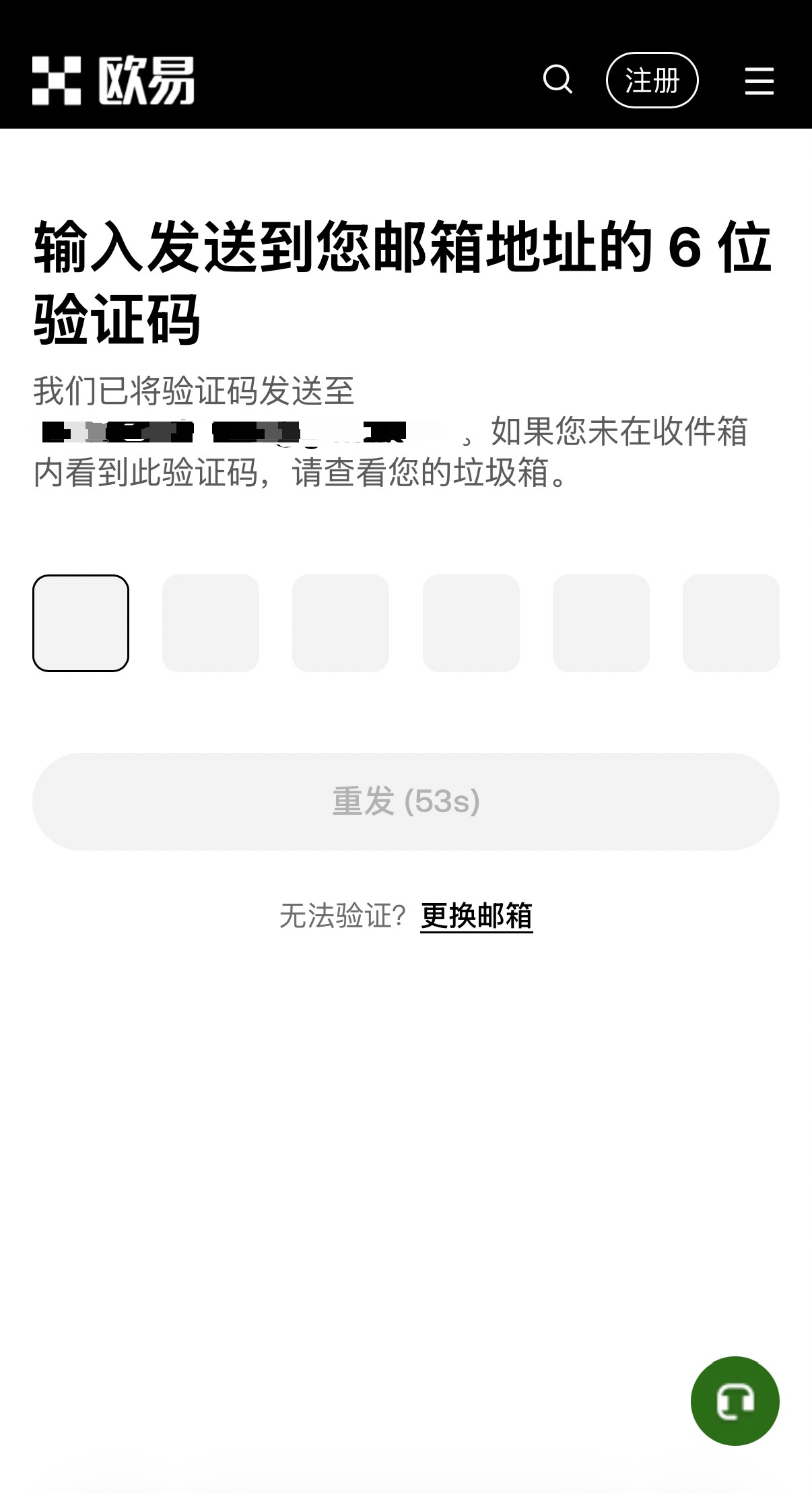Viewport: 812px width, 1493px height.
Task: Click the disabled 重发 (53s) resend button
Action: 406,801
